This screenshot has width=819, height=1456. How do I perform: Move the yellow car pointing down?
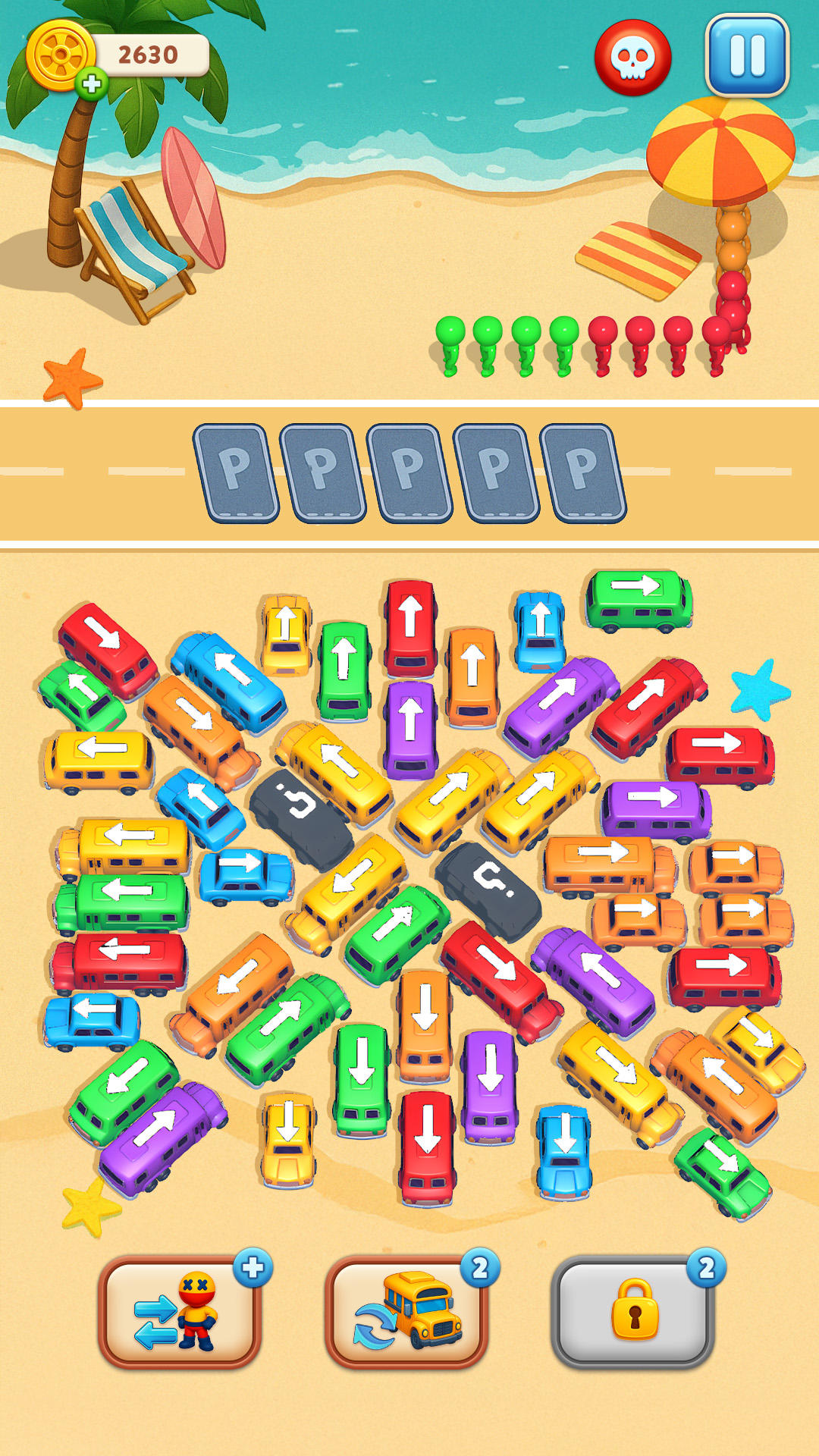point(288,1137)
